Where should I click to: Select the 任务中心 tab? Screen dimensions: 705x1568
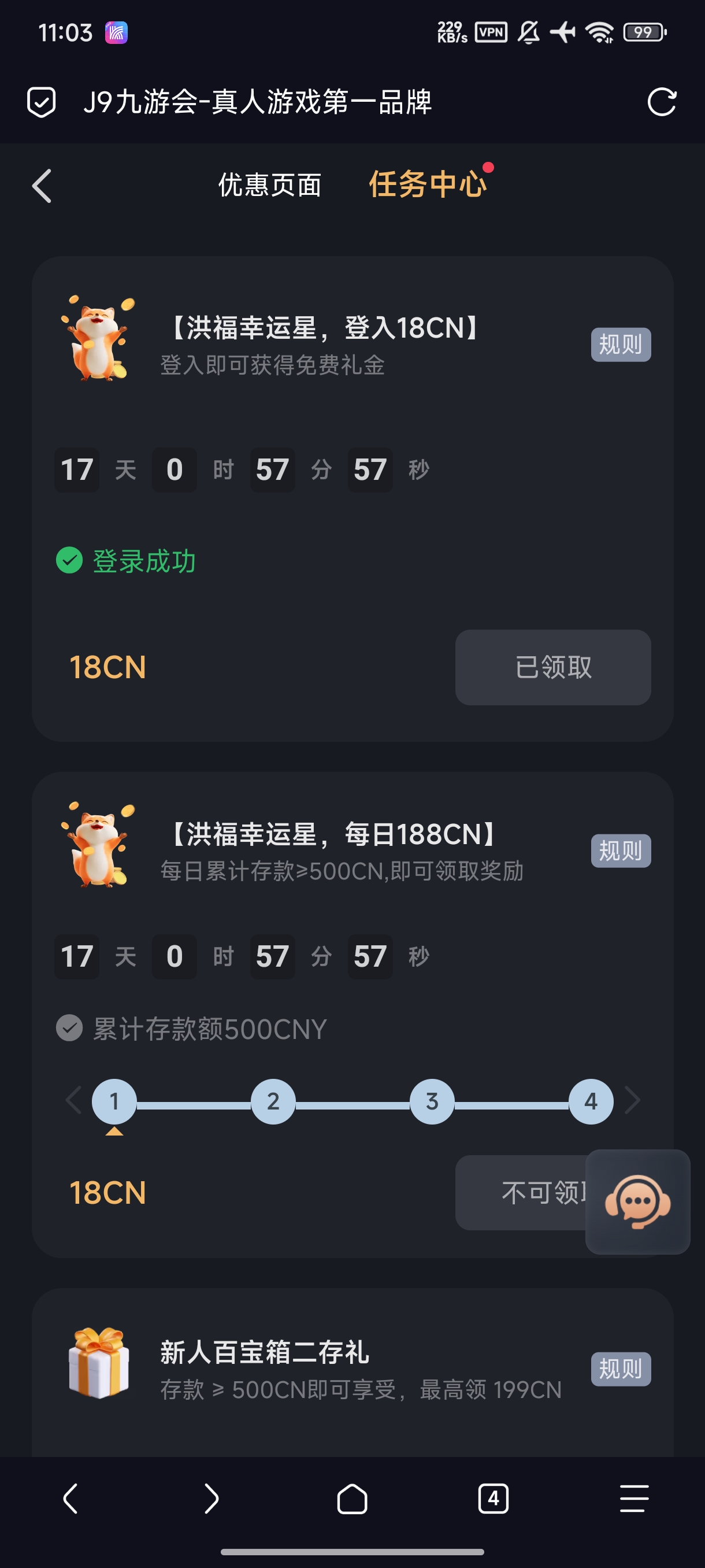(x=427, y=184)
